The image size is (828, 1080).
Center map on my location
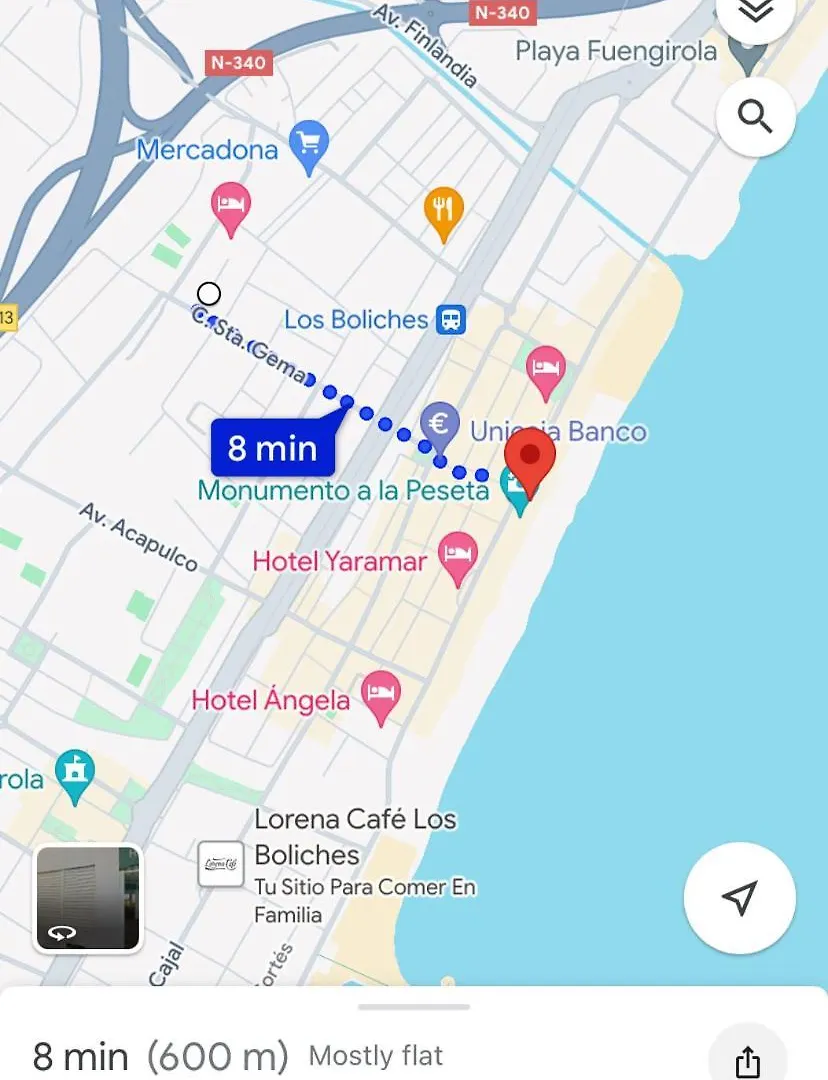point(739,897)
